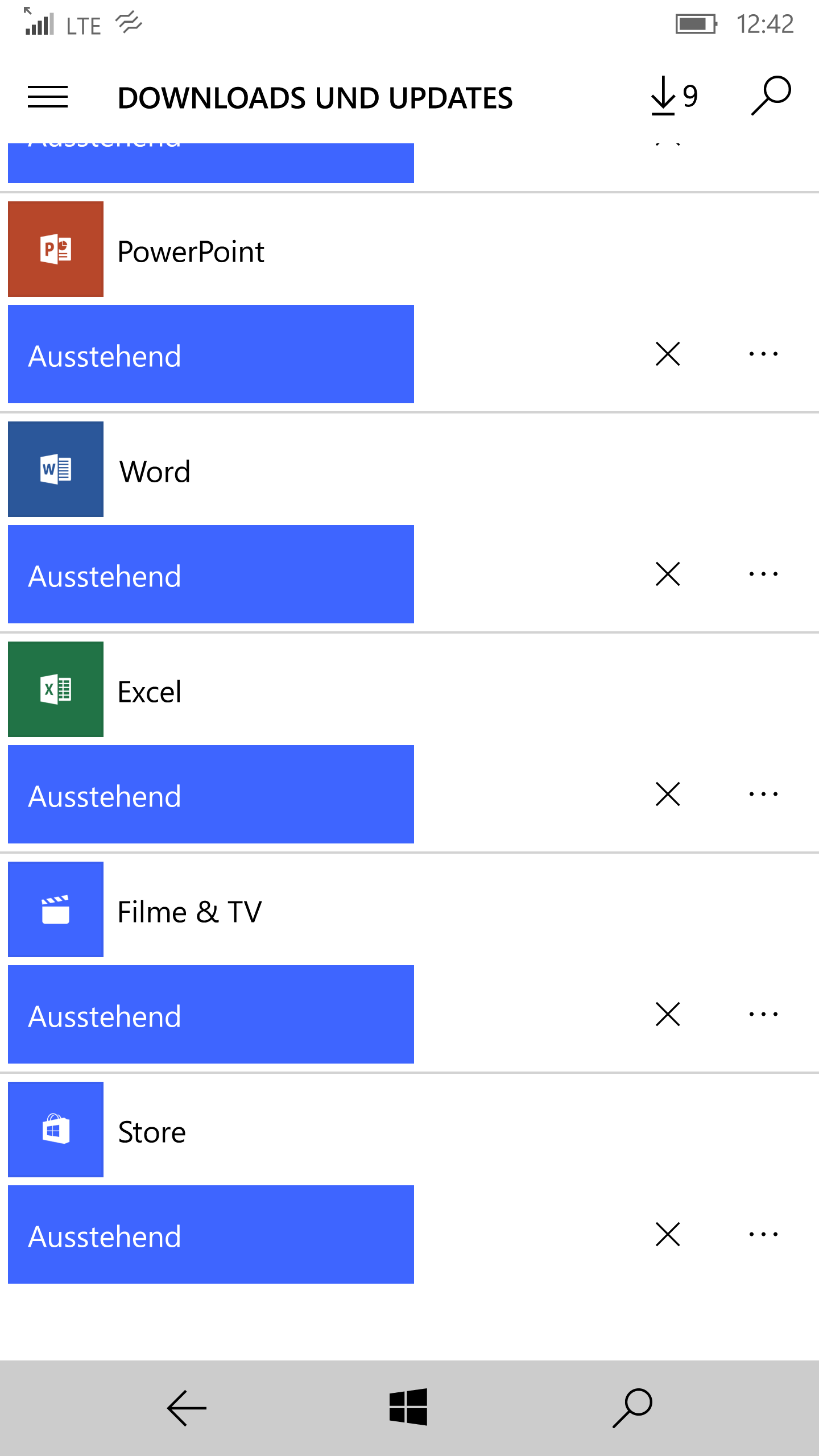
Task: Open more options for PowerPoint
Action: click(x=763, y=354)
